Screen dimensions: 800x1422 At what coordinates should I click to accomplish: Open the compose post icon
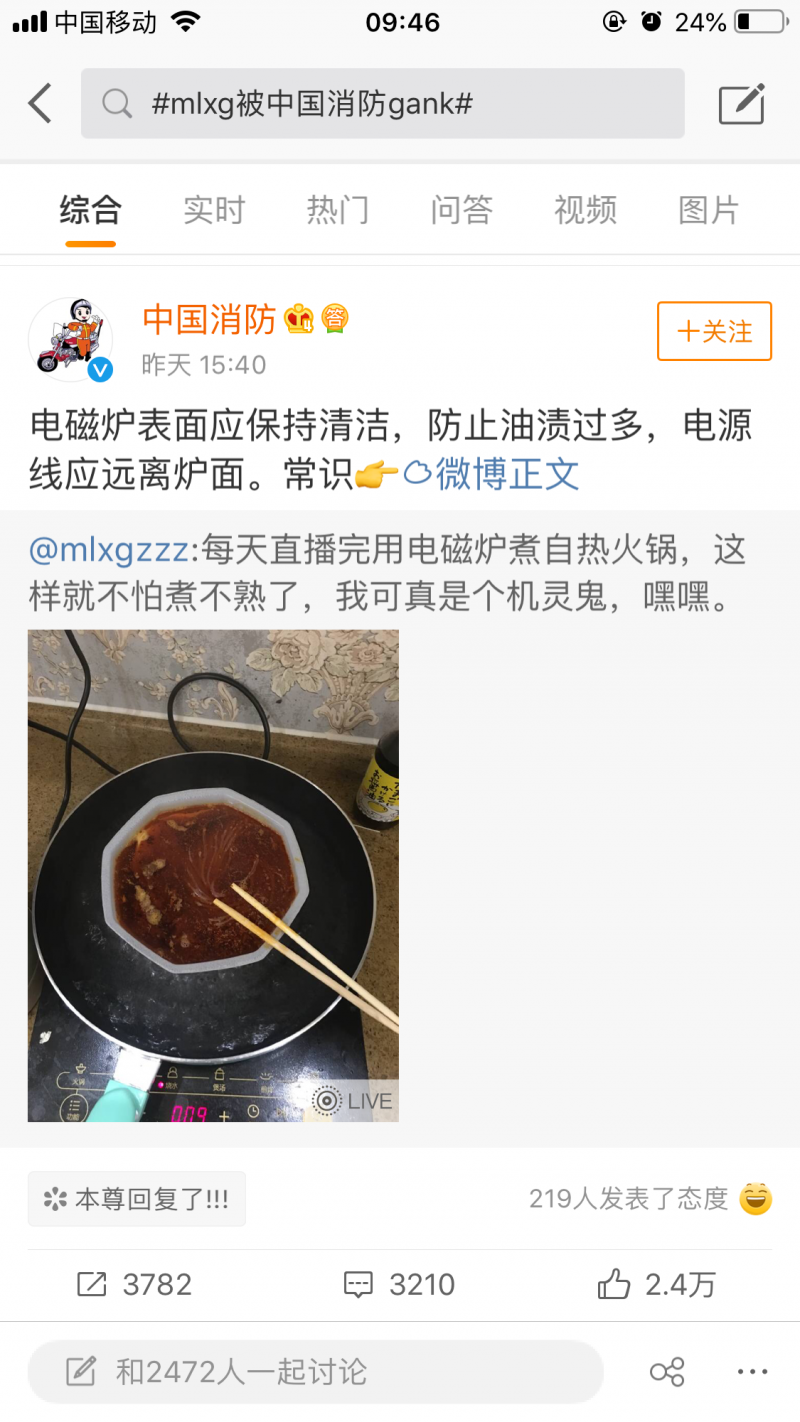tap(742, 104)
